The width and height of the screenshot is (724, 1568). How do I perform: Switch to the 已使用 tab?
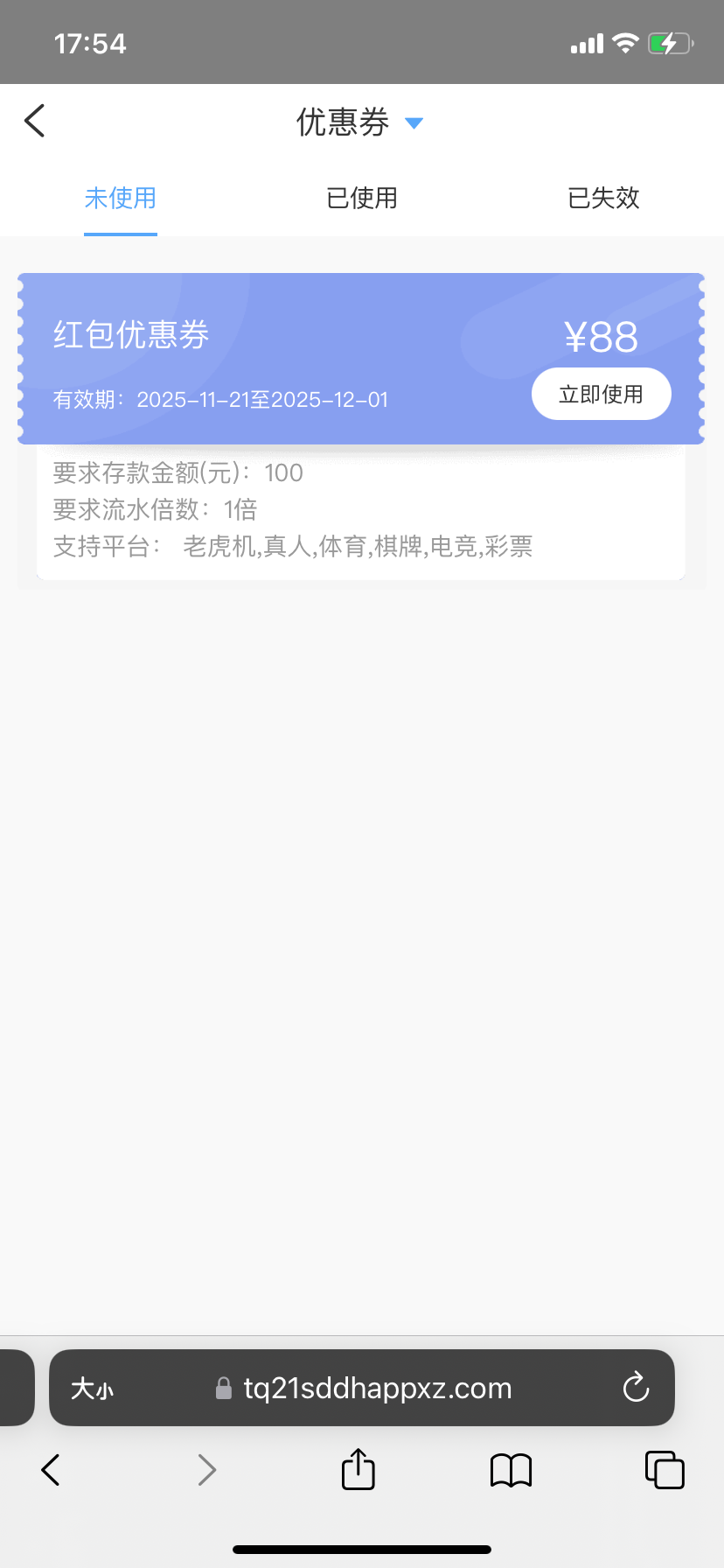[362, 199]
